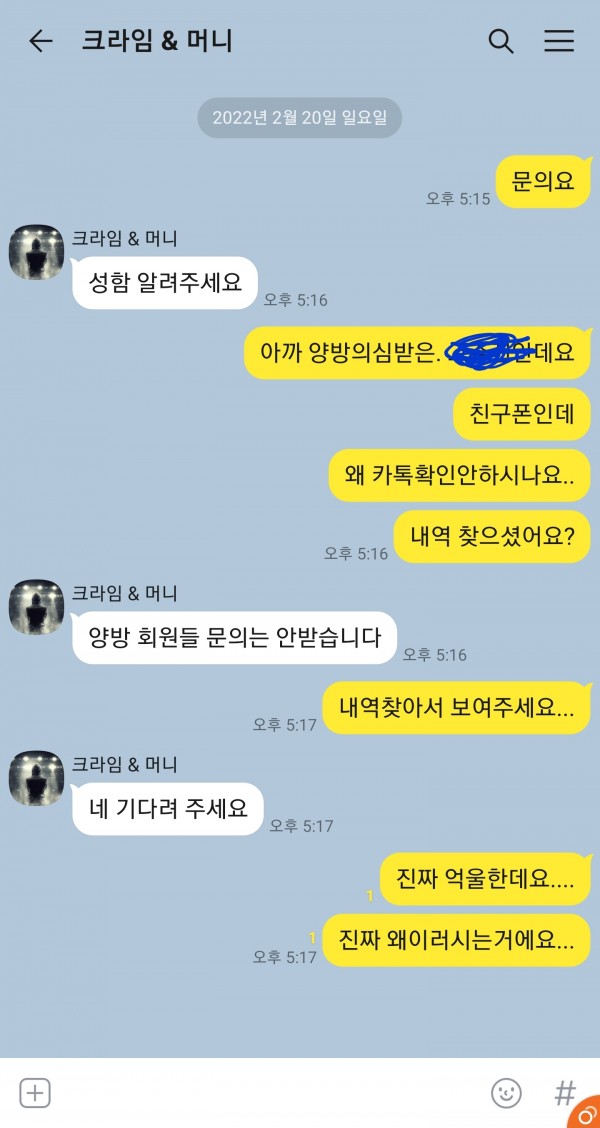This screenshot has height=1128, width=600.
Task: Open profile picture beside 성함 알려주세요
Action: 36,252
